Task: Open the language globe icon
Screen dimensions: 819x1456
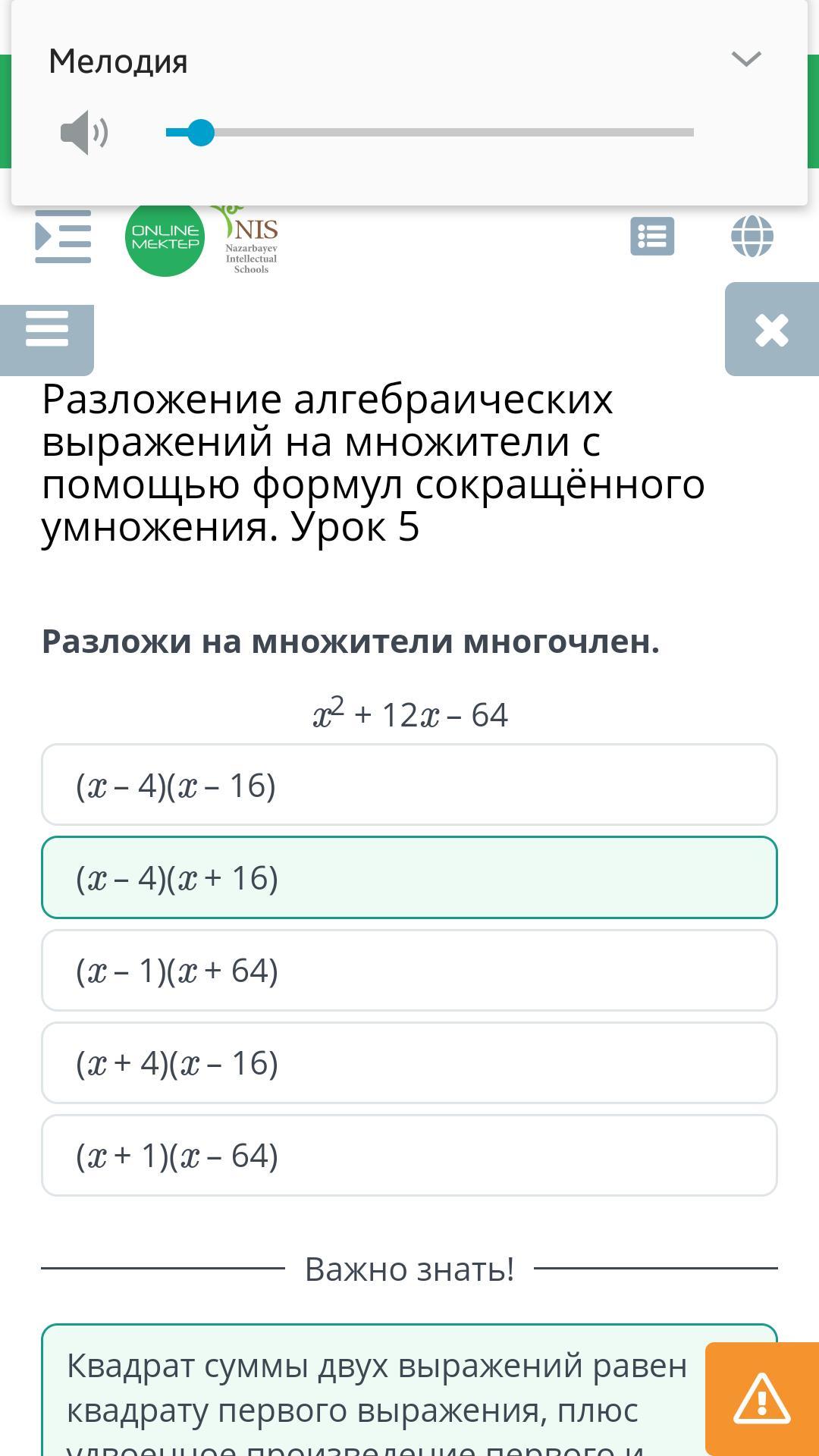Action: [752, 237]
